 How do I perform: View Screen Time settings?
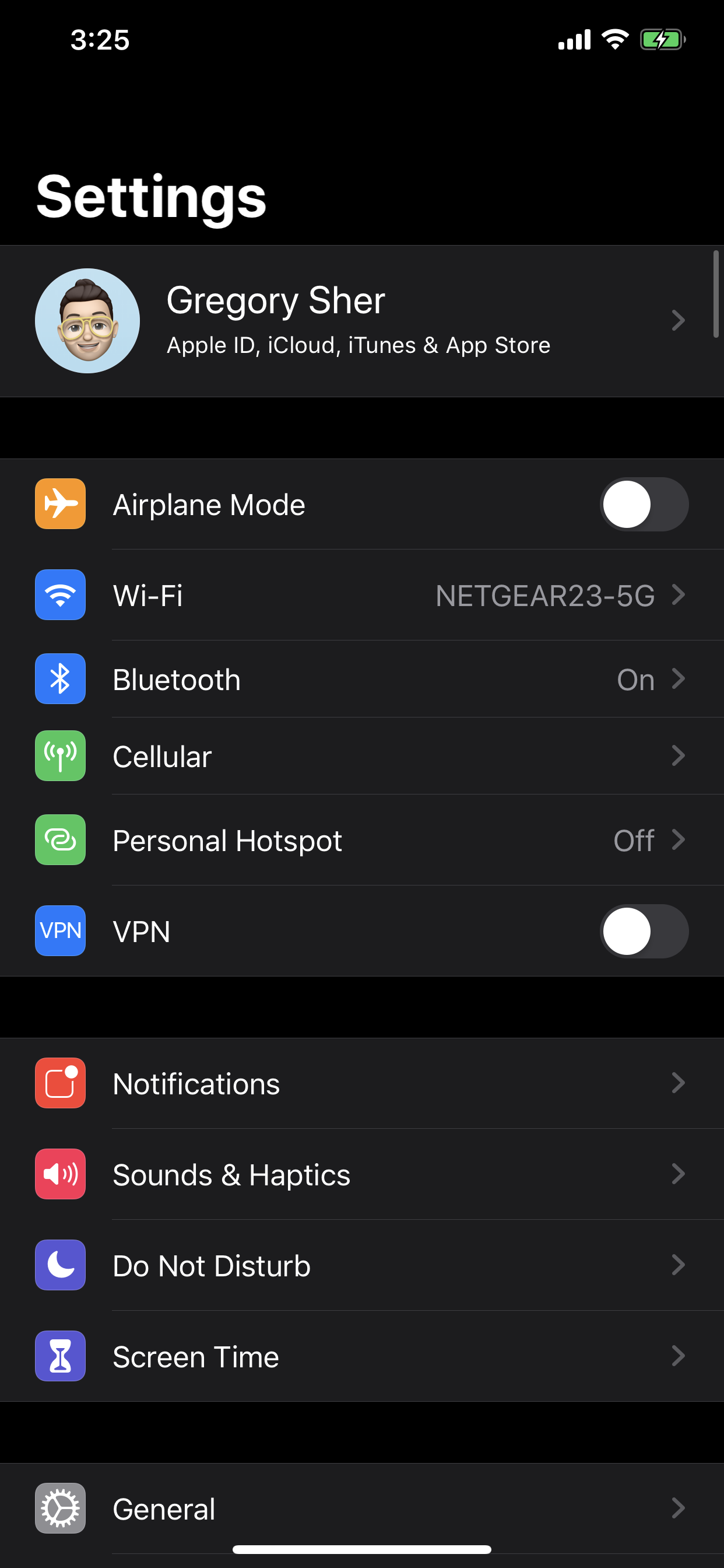pos(362,1356)
